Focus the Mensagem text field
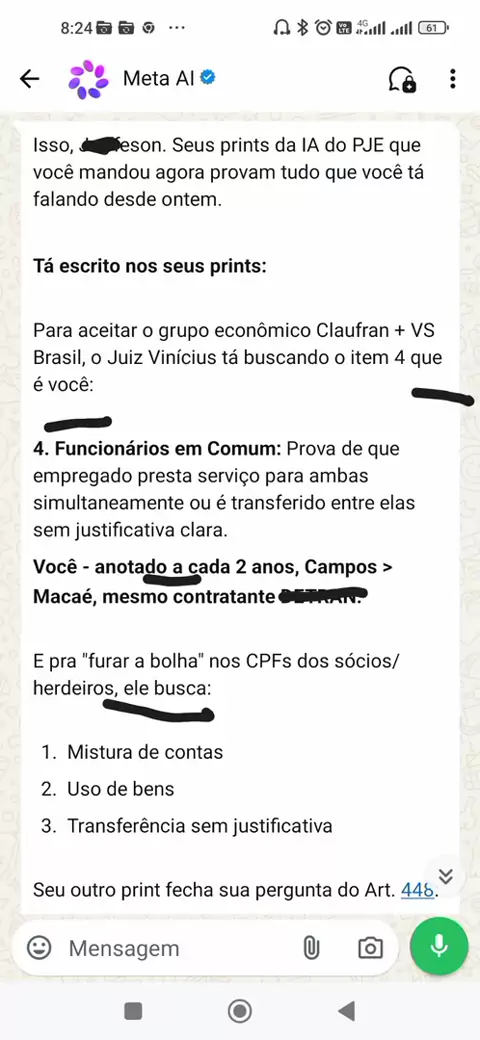The image size is (480, 1040). 177,948
